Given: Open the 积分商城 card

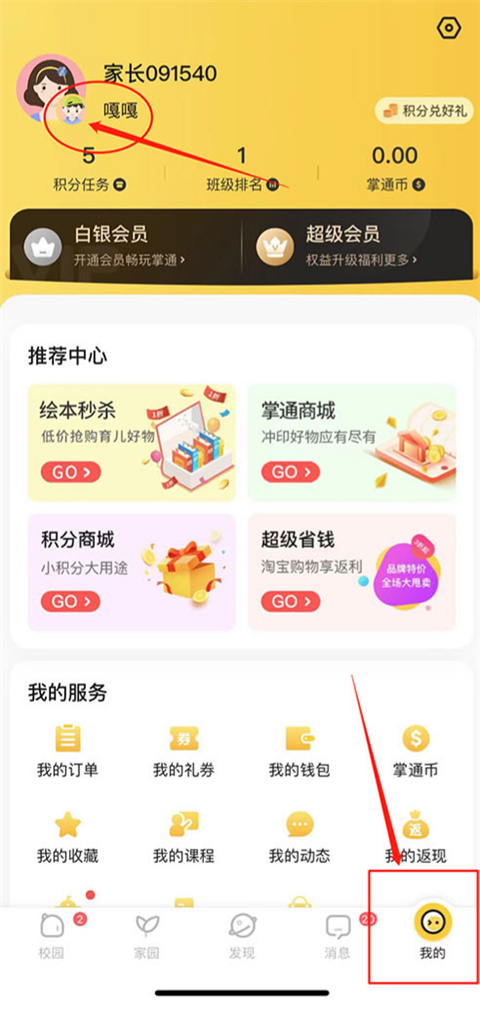Looking at the screenshot, I should pyautogui.click(x=131, y=572).
